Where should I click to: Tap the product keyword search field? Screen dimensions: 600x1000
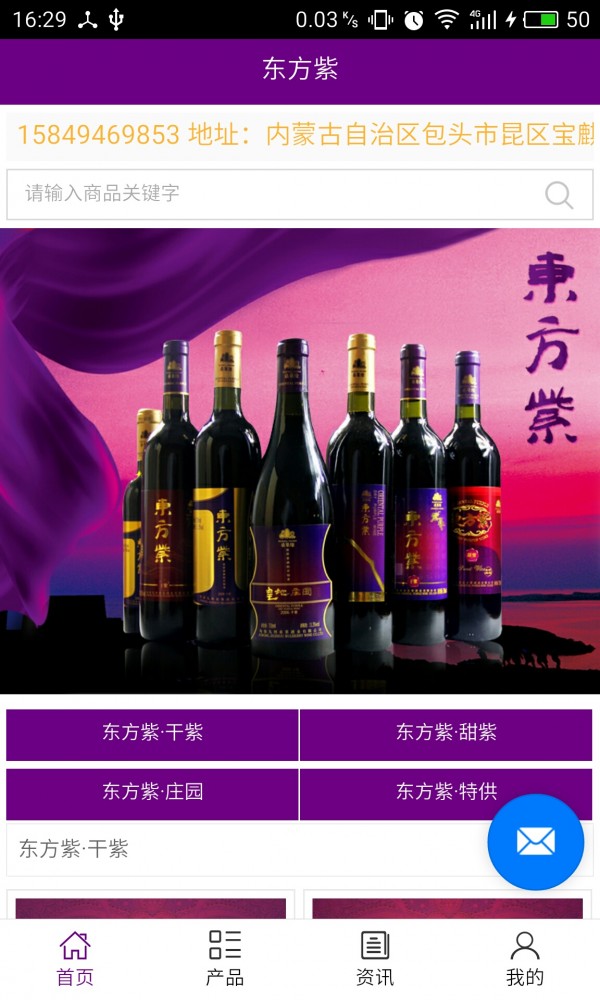coord(270,194)
